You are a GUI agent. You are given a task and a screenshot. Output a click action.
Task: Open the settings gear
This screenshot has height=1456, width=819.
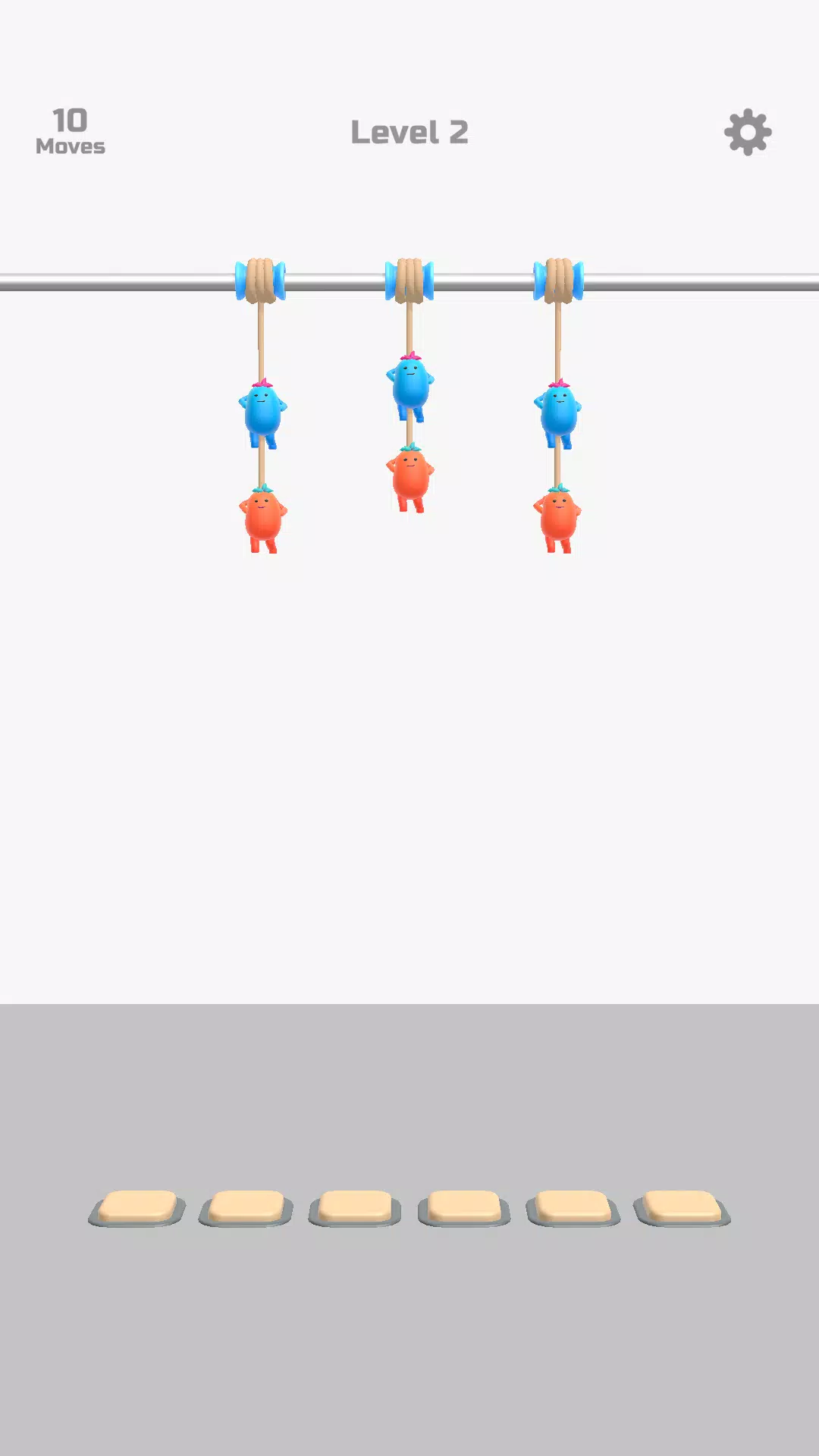tap(748, 133)
